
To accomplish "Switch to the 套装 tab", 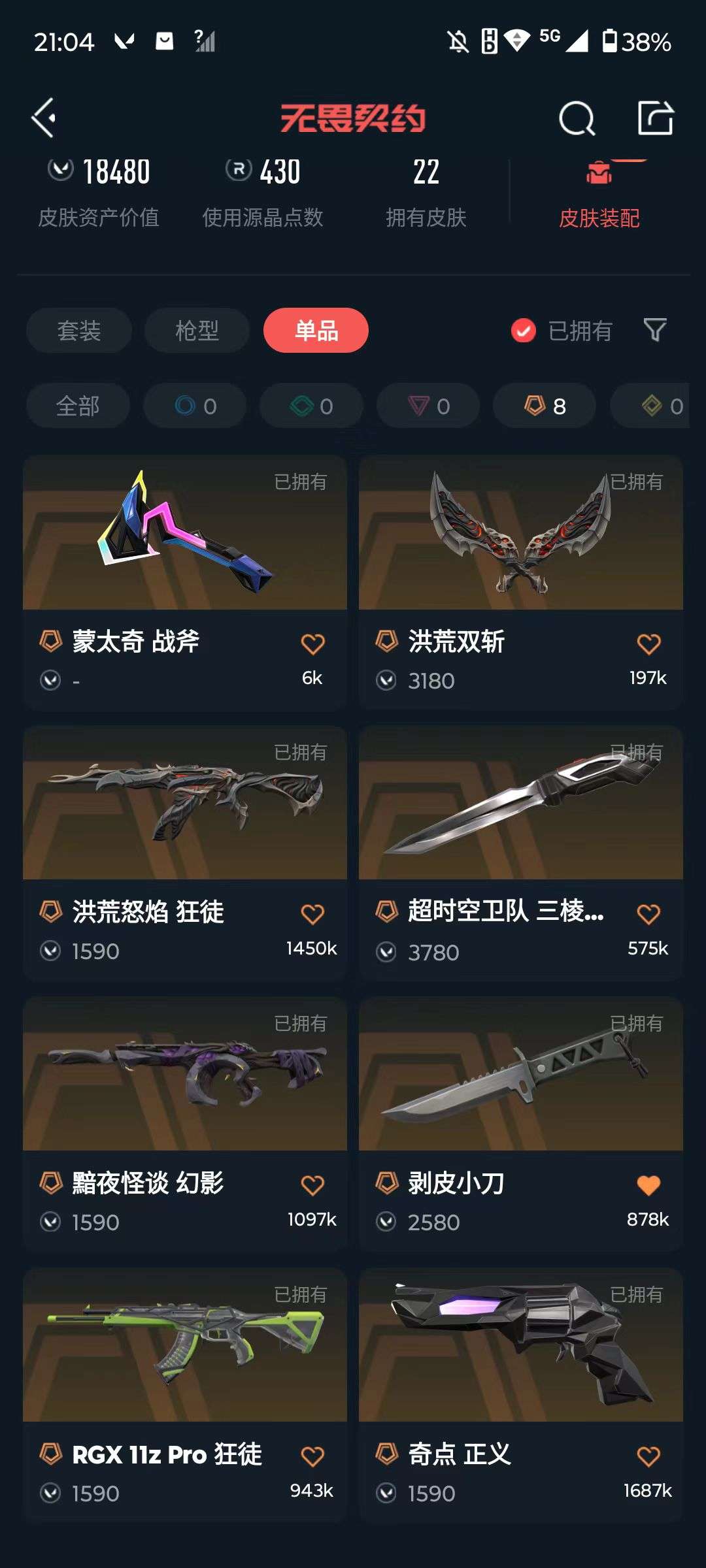I will click(x=78, y=331).
